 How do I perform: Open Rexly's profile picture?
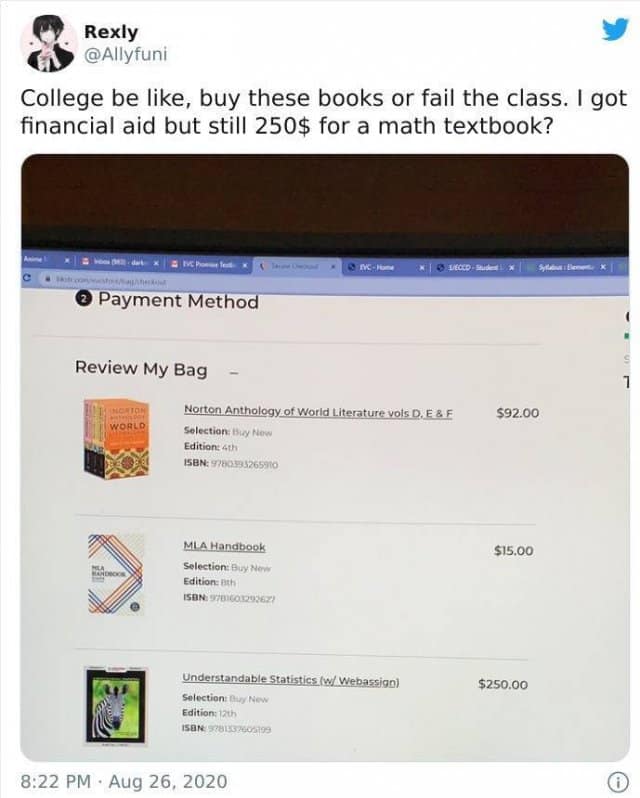tap(50, 44)
